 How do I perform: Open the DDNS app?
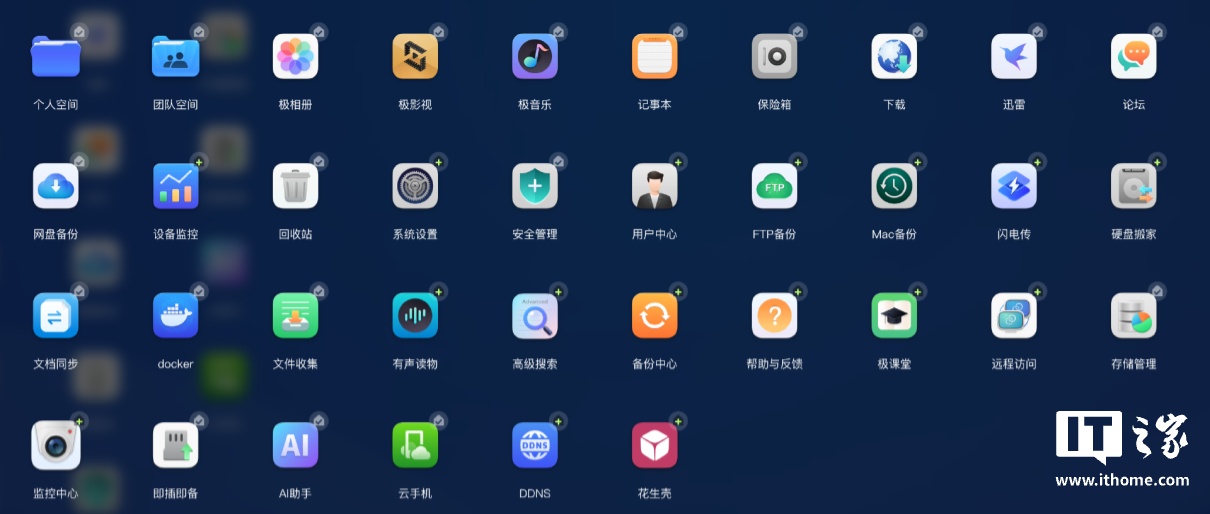[535, 445]
